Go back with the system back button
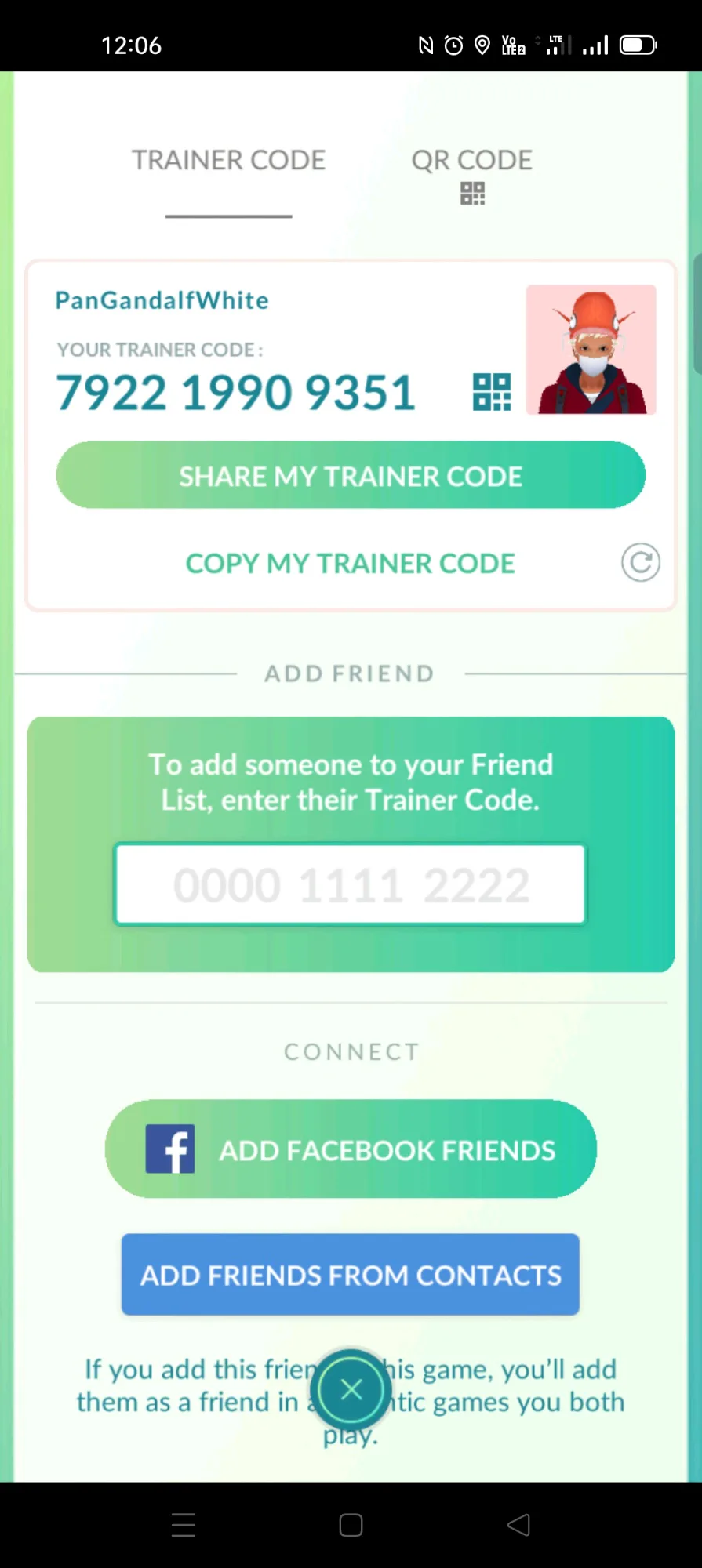This screenshot has width=702, height=1568. pyautogui.click(x=518, y=1525)
